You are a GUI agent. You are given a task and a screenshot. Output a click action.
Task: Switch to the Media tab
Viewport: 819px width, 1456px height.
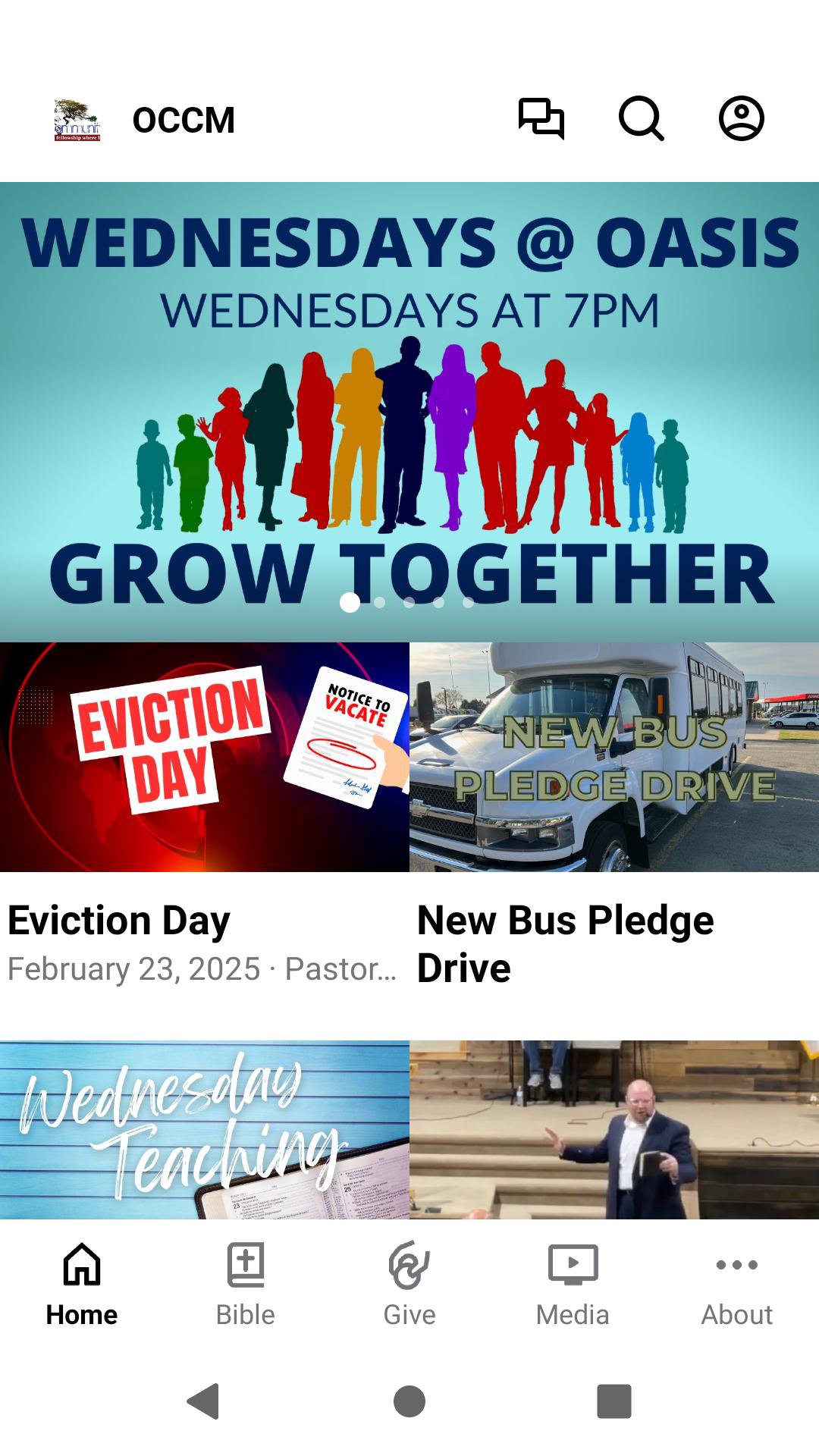(573, 1282)
